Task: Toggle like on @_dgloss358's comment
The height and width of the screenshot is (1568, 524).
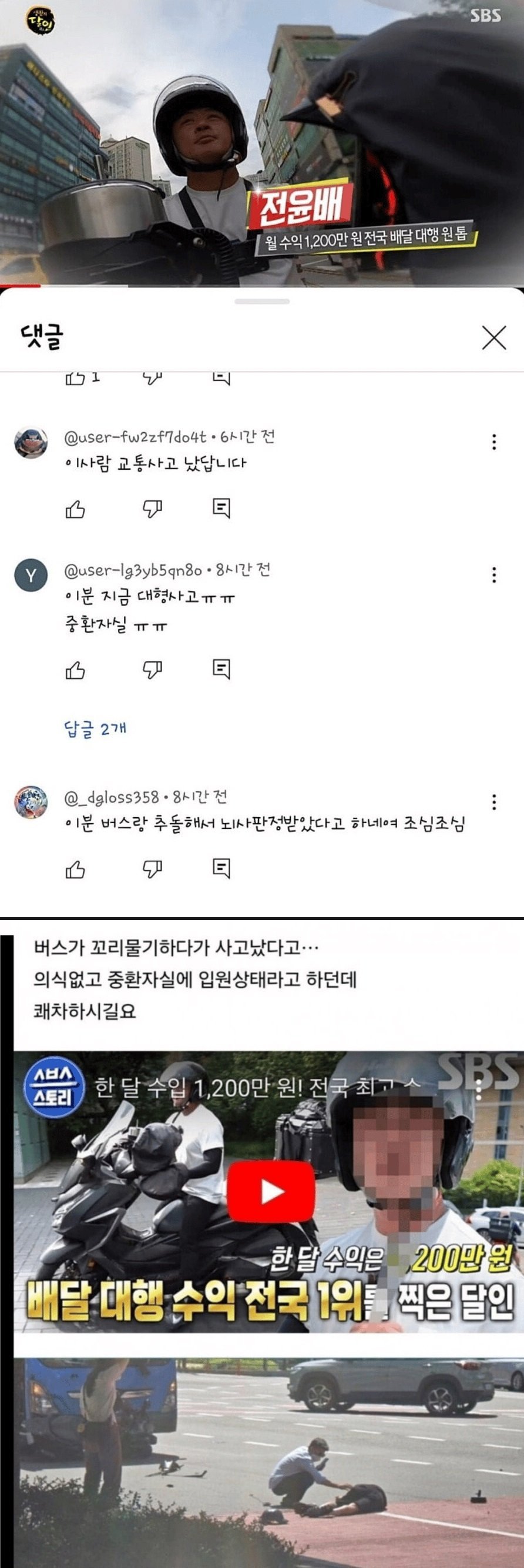Action: point(77,871)
